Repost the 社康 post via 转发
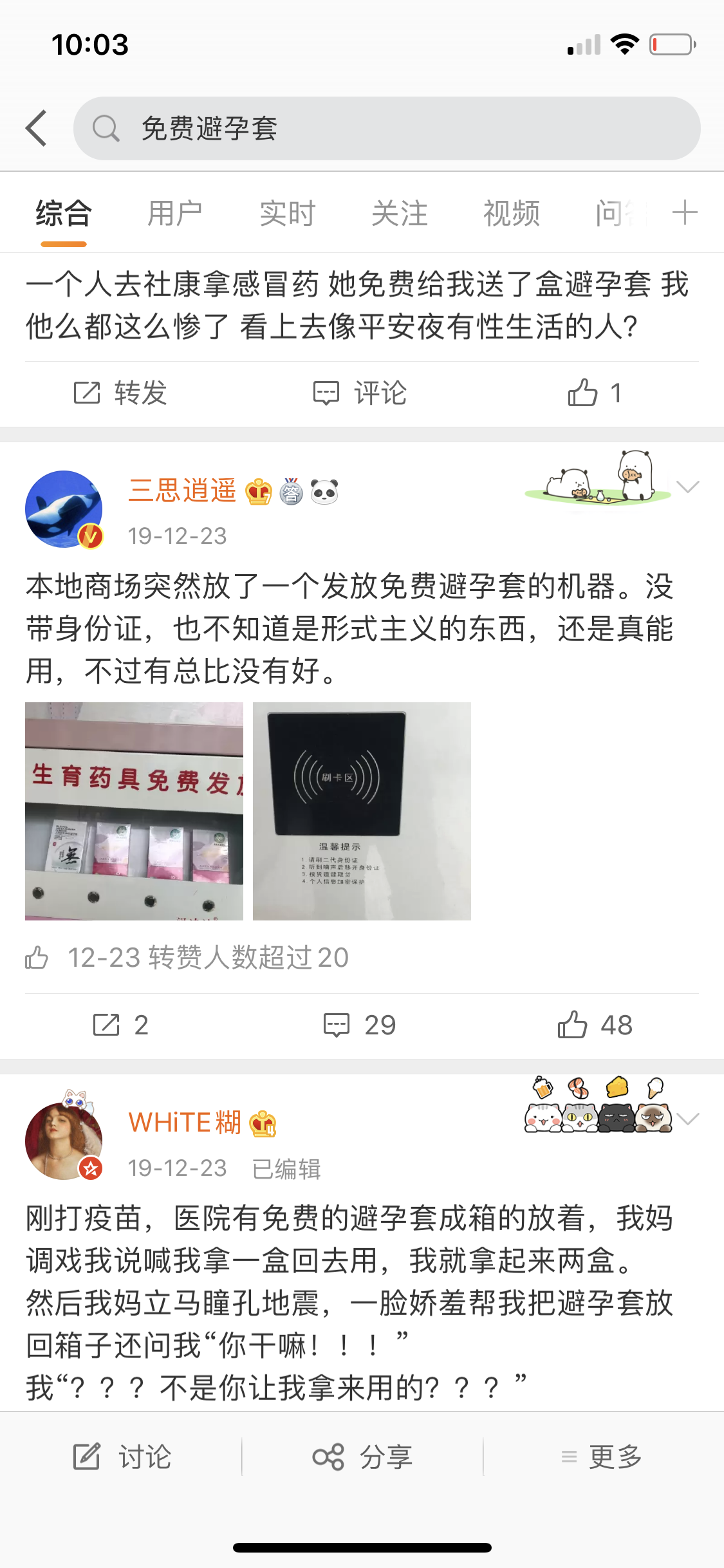Viewport: 724px width, 1568px height. pos(120,393)
